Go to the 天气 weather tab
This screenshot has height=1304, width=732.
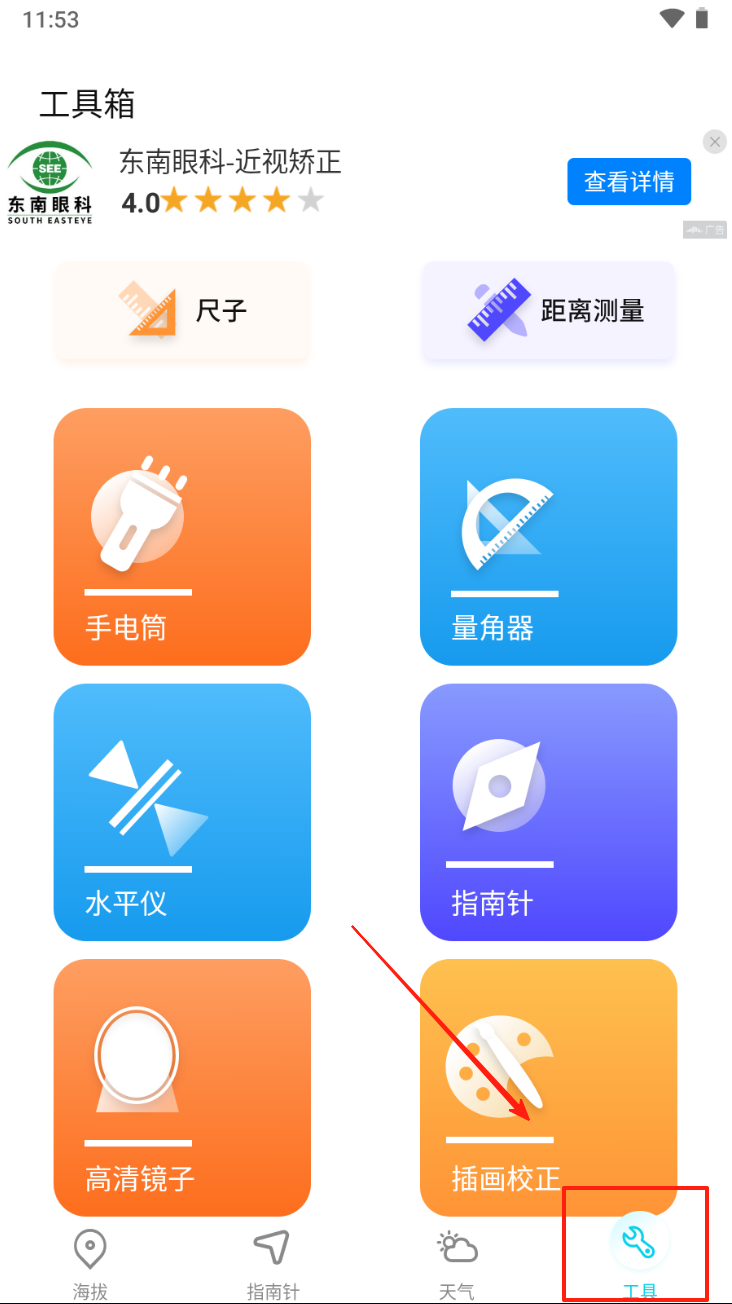pos(457,1262)
